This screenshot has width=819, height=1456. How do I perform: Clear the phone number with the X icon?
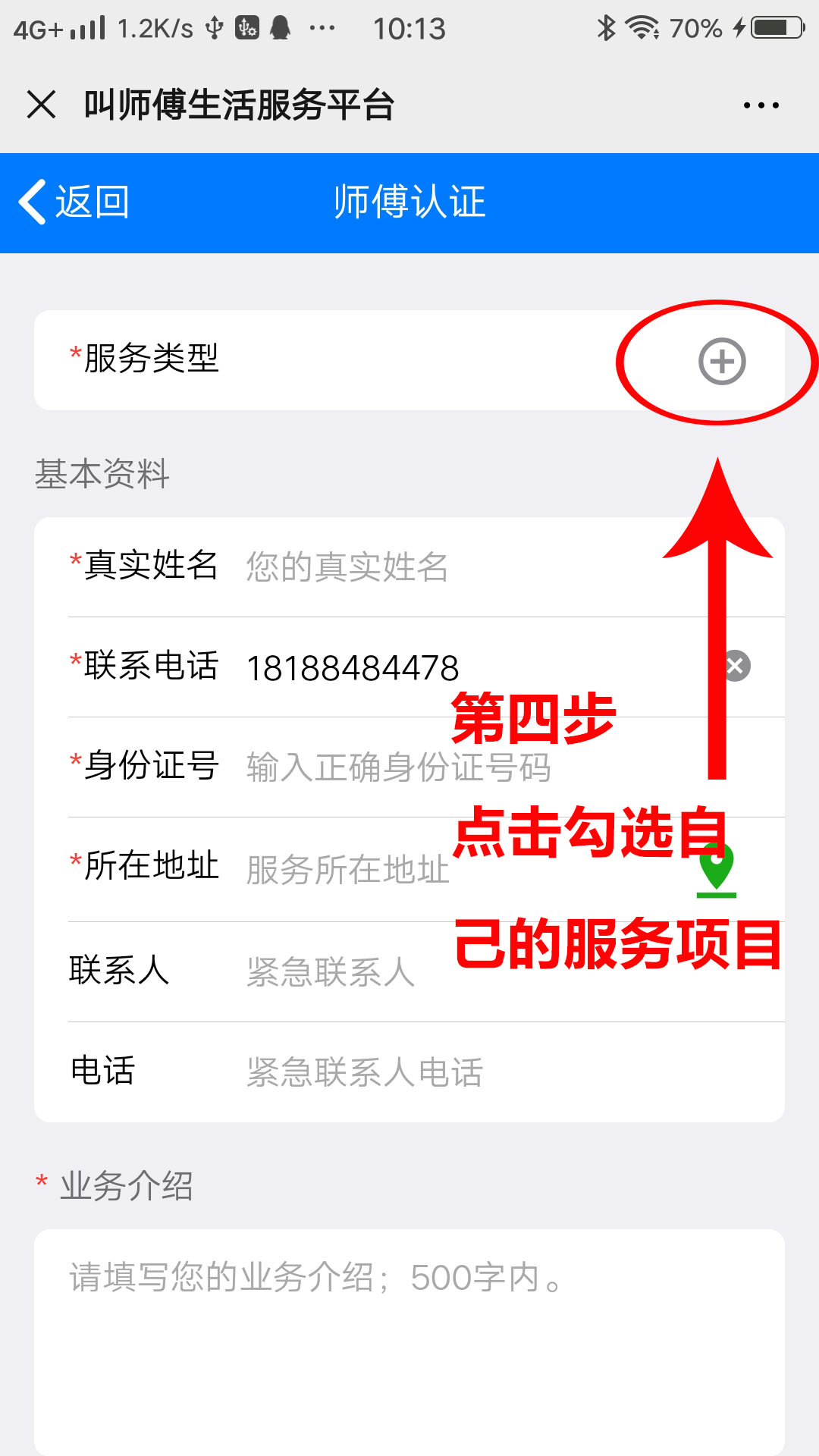[735, 666]
